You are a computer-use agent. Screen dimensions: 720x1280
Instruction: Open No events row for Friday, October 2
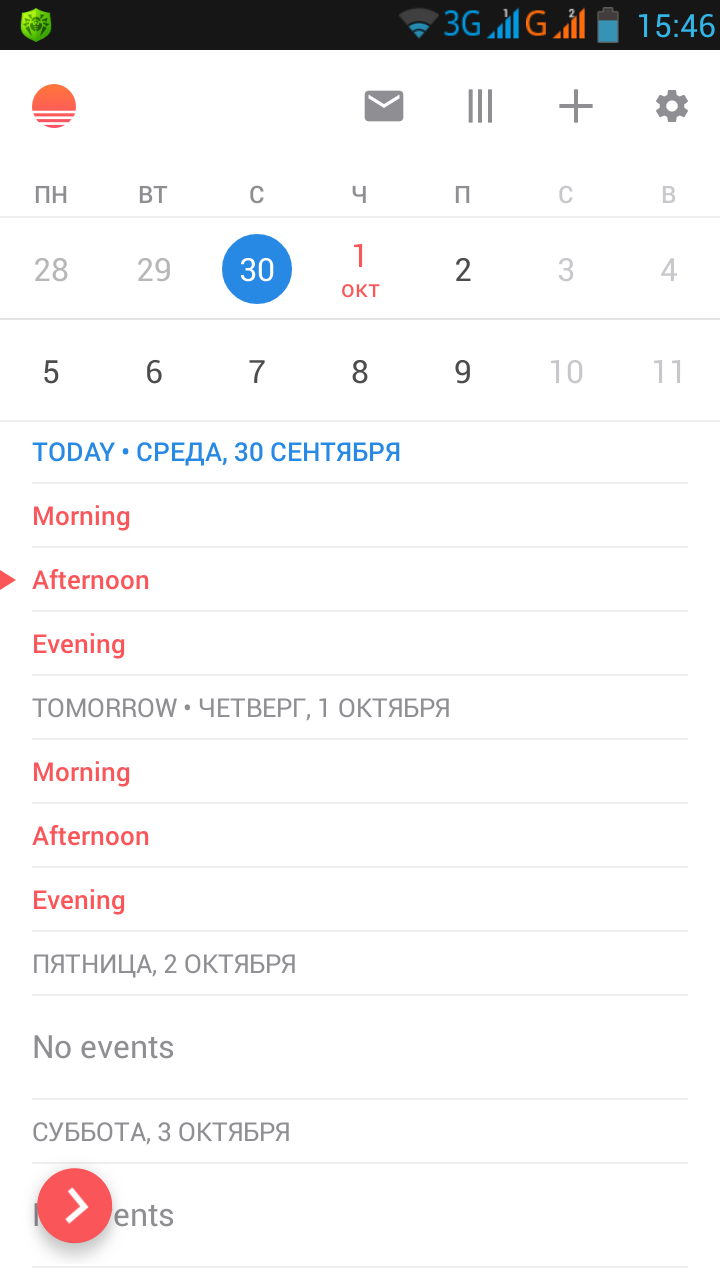pyautogui.click(x=360, y=1047)
